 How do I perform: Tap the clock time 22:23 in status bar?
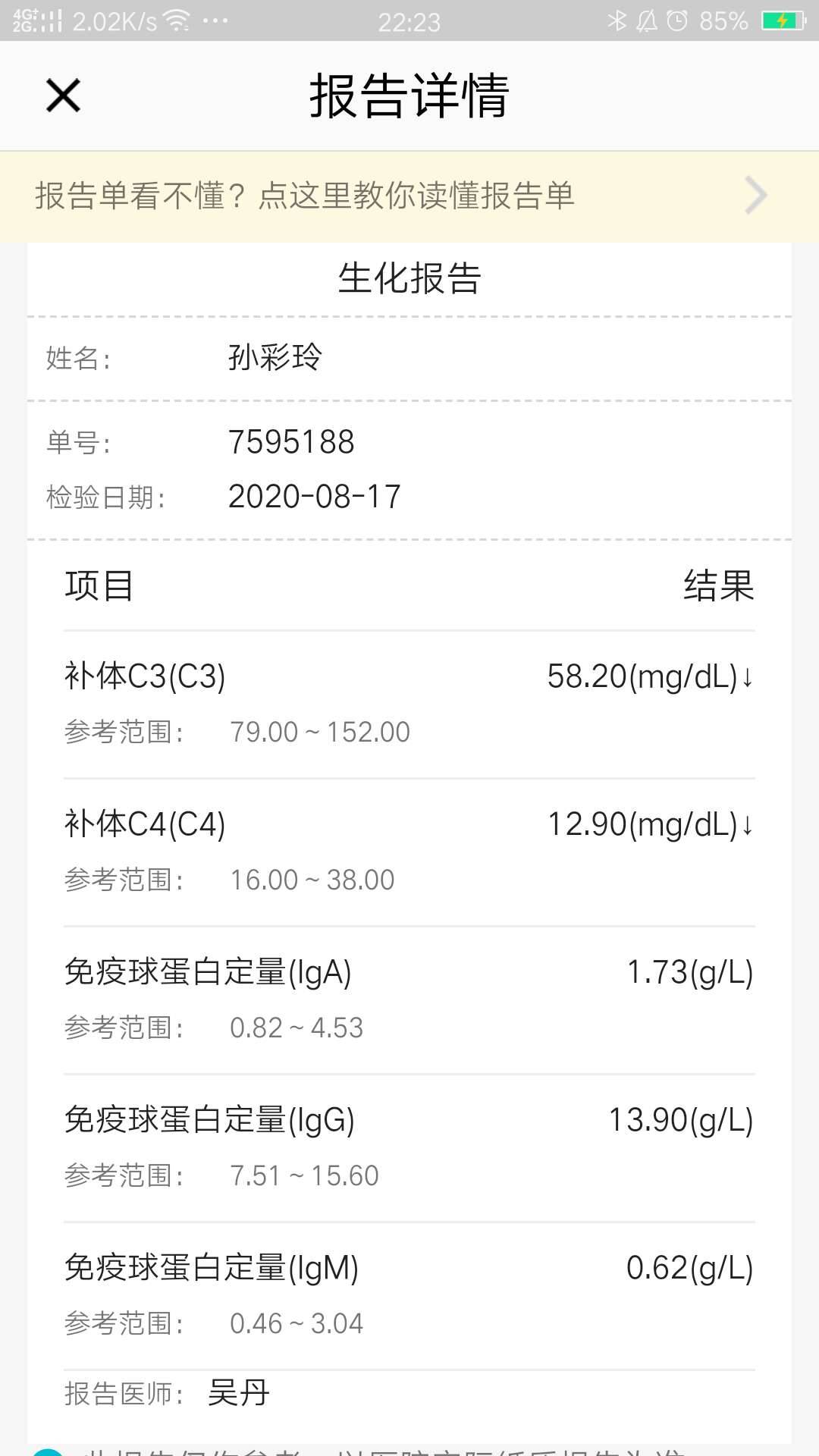click(x=409, y=20)
